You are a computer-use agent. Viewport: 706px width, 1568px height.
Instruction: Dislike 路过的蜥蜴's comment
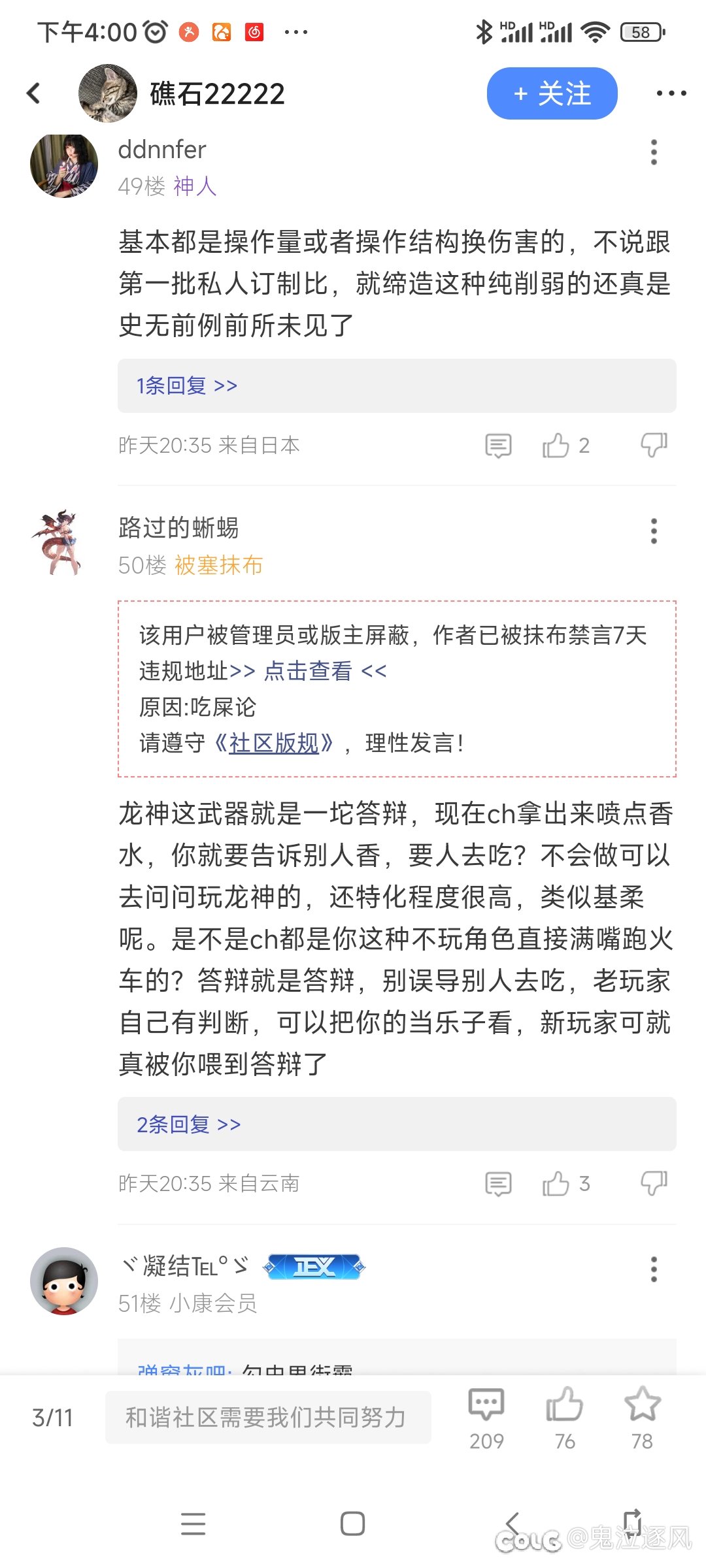tap(654, 1184)
